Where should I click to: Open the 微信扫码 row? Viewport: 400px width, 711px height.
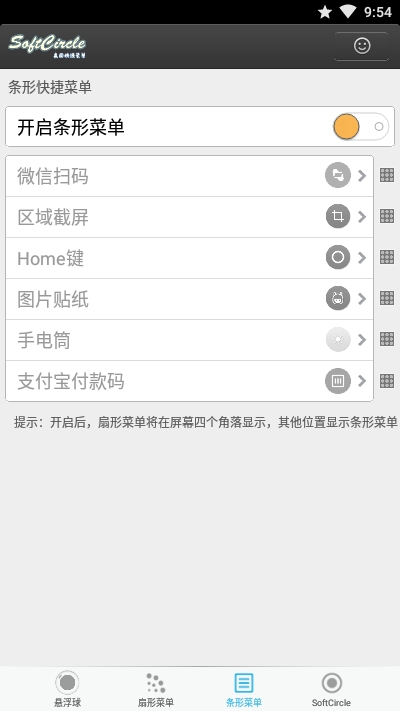click(x=190, y=176)
